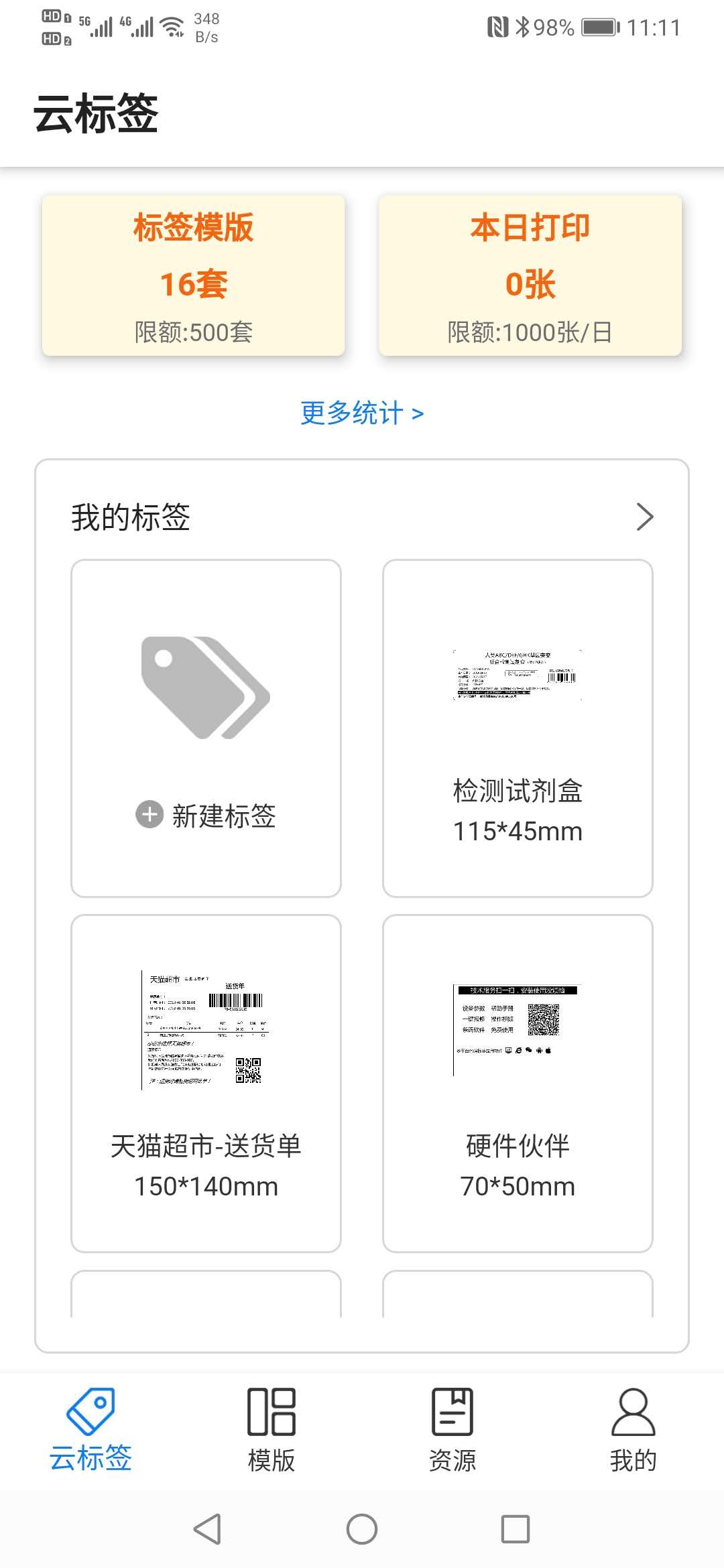Open the 标签模版 stats card
The image size is (724, 1568).
tap(193, 275)
